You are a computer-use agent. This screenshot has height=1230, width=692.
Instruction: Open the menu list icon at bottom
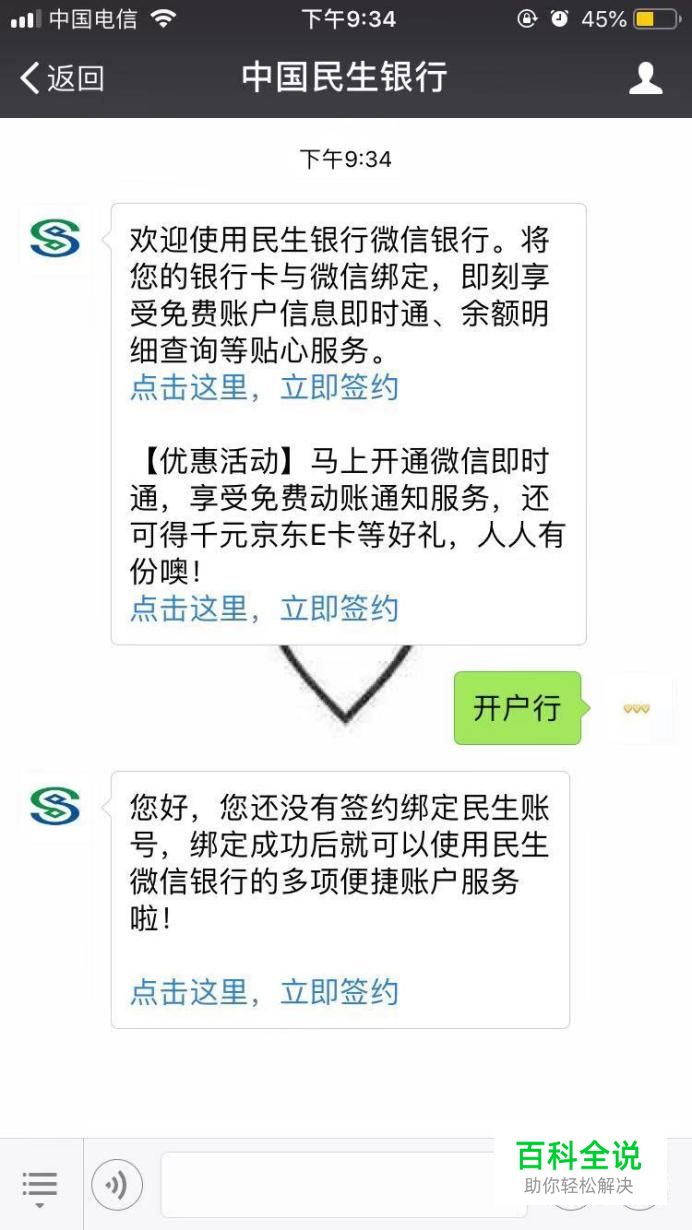click(40, 1185)
